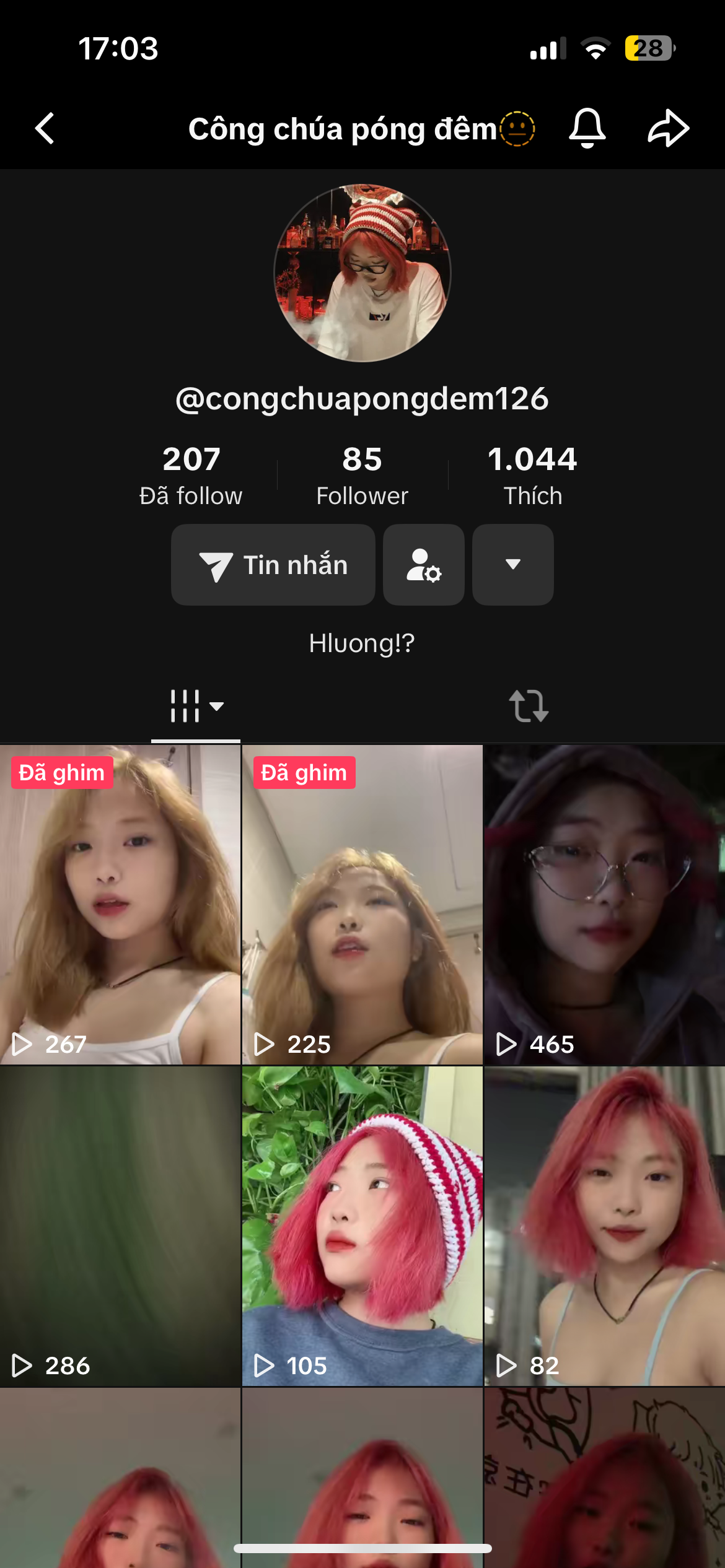The height and width of the screenshot is (1568, 725).
Task: Open the video with 465 views
Action: click(604, 904)
